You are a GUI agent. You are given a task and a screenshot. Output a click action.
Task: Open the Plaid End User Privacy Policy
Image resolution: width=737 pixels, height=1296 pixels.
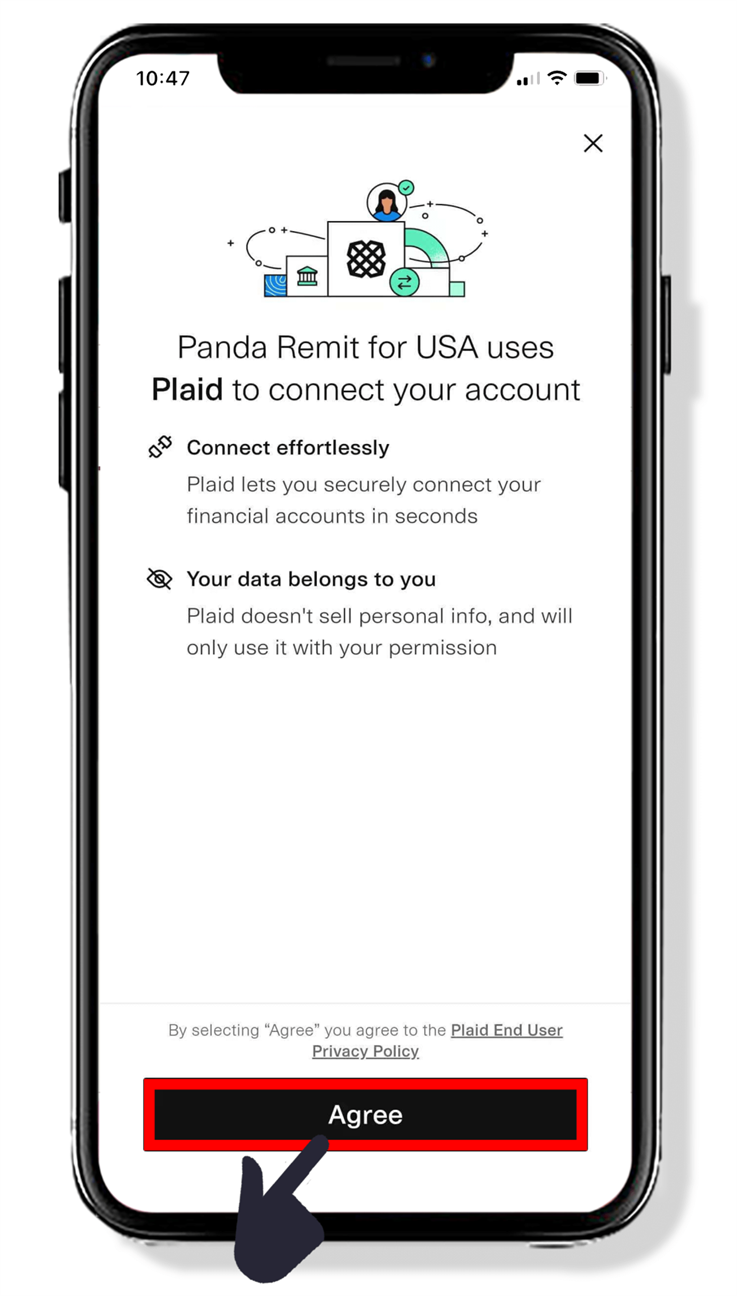tap(438, 1040)
